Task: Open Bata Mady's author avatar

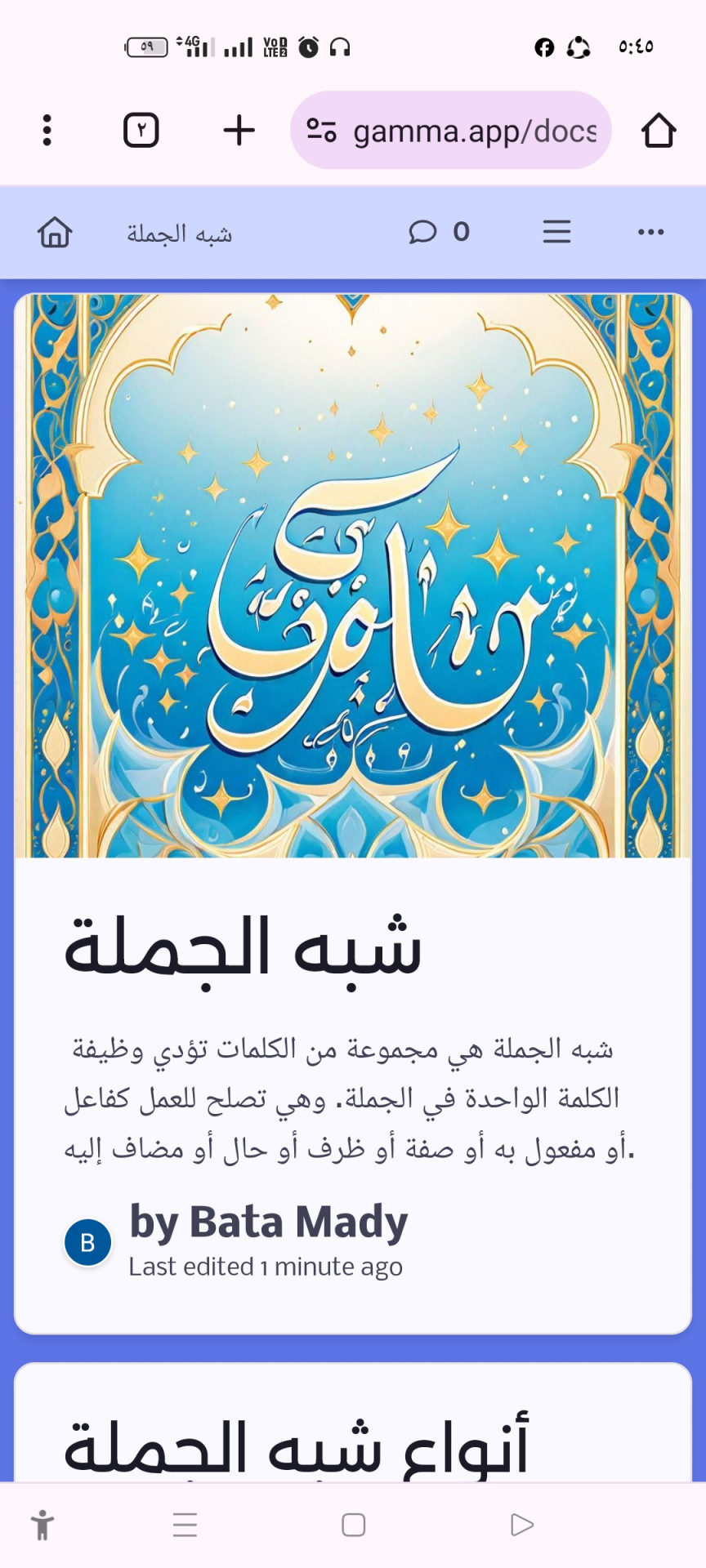Action: pos(87,1243)
